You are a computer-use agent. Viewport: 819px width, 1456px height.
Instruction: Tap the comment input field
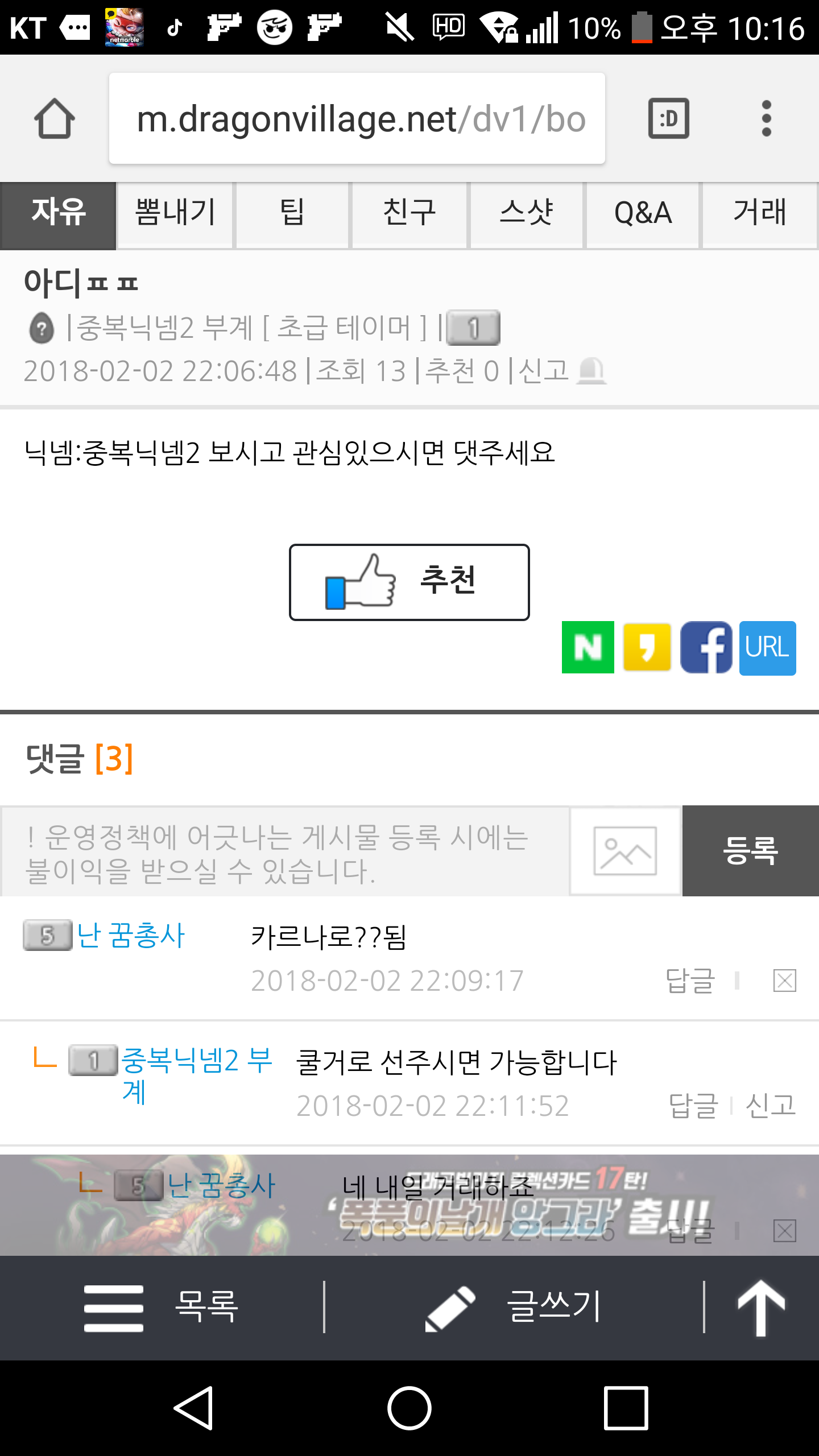coord(284,851)
